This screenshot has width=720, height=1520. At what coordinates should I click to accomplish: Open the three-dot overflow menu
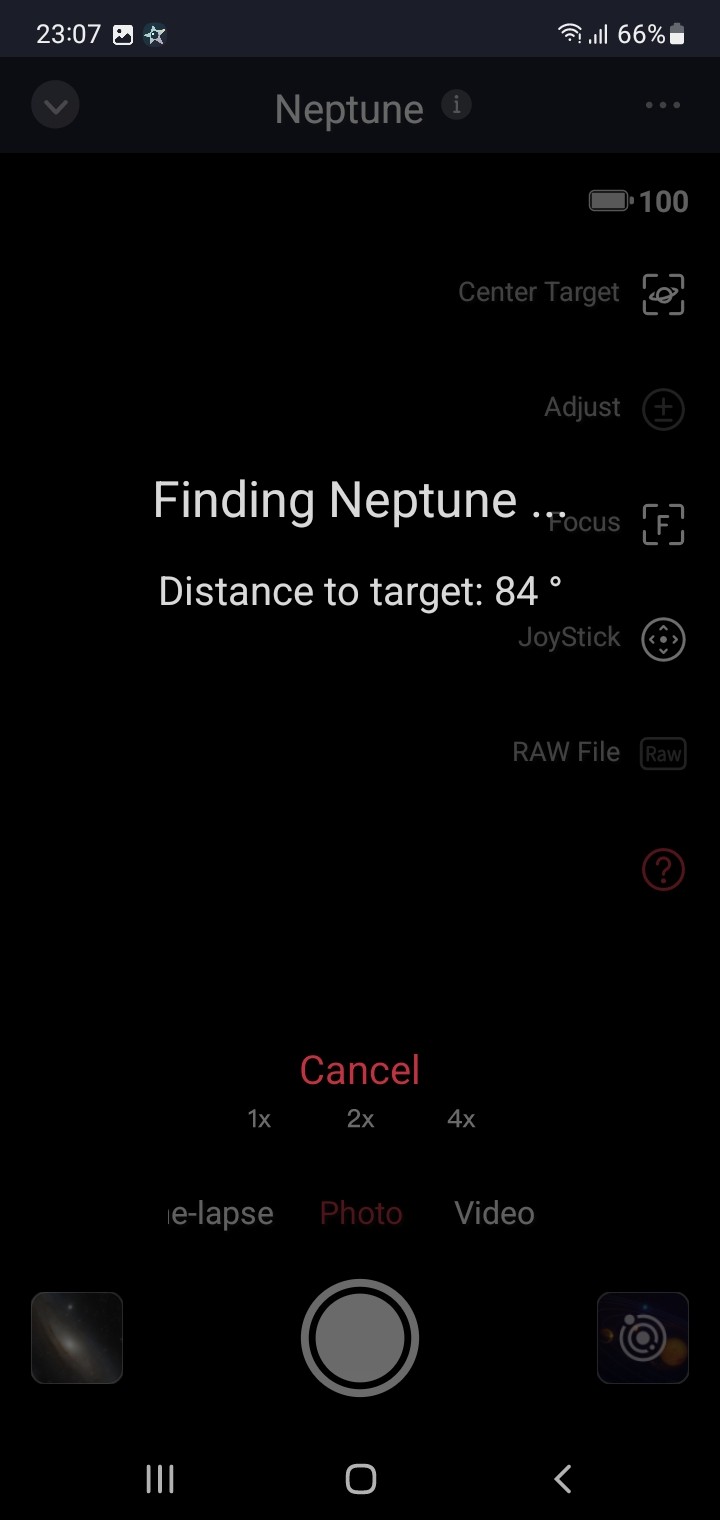663,105
